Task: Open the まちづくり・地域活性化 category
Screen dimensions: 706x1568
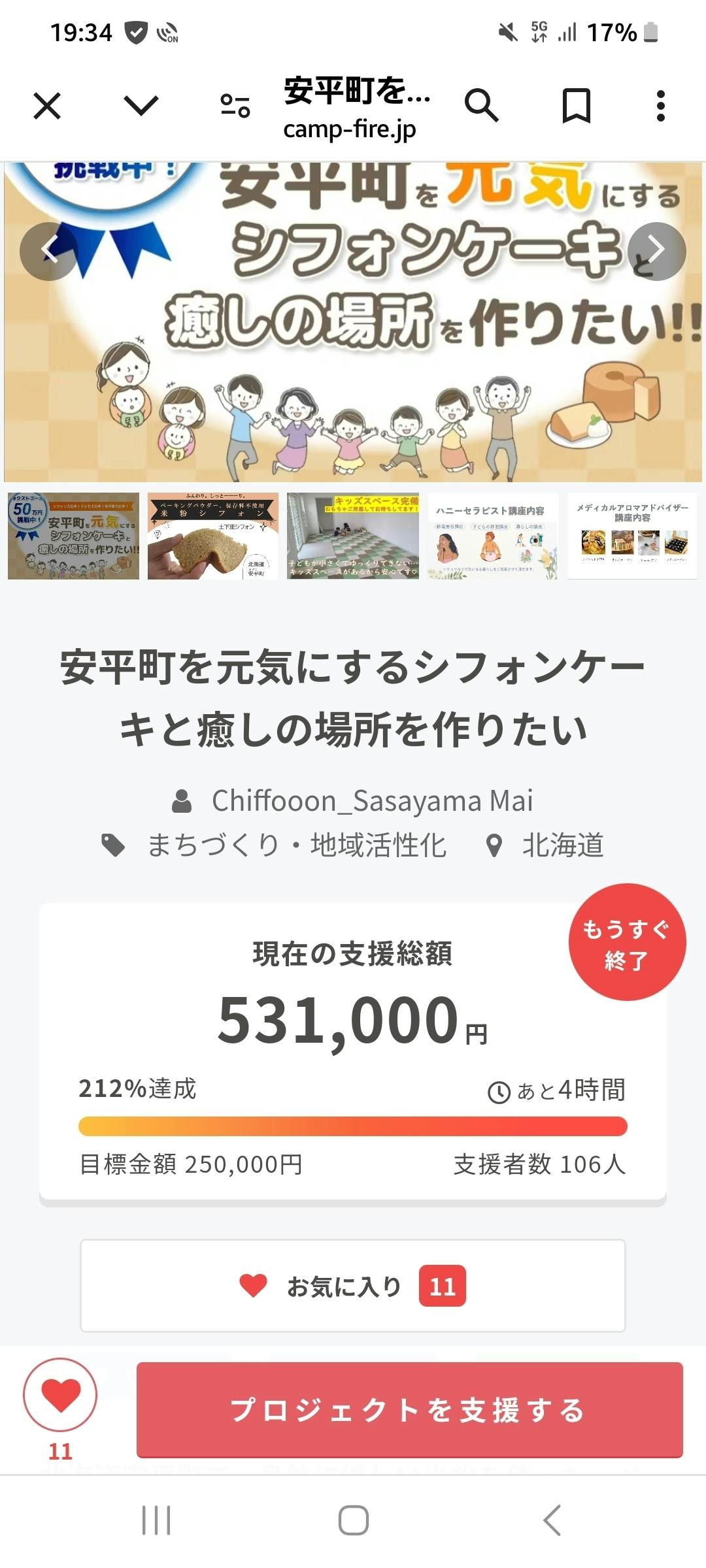Action: pyautogui.click(x=296, y=845)
